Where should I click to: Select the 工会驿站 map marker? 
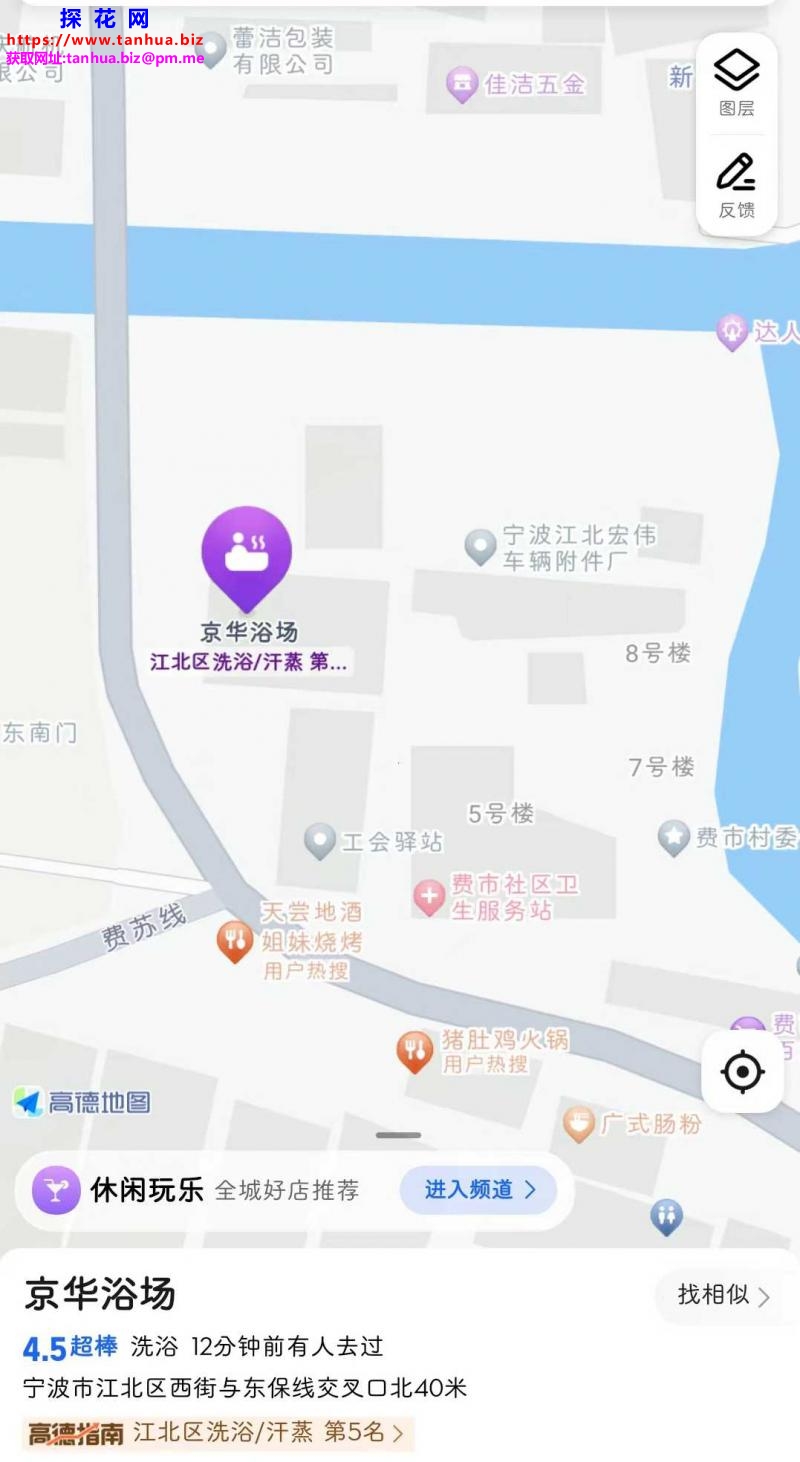(320, 841)
